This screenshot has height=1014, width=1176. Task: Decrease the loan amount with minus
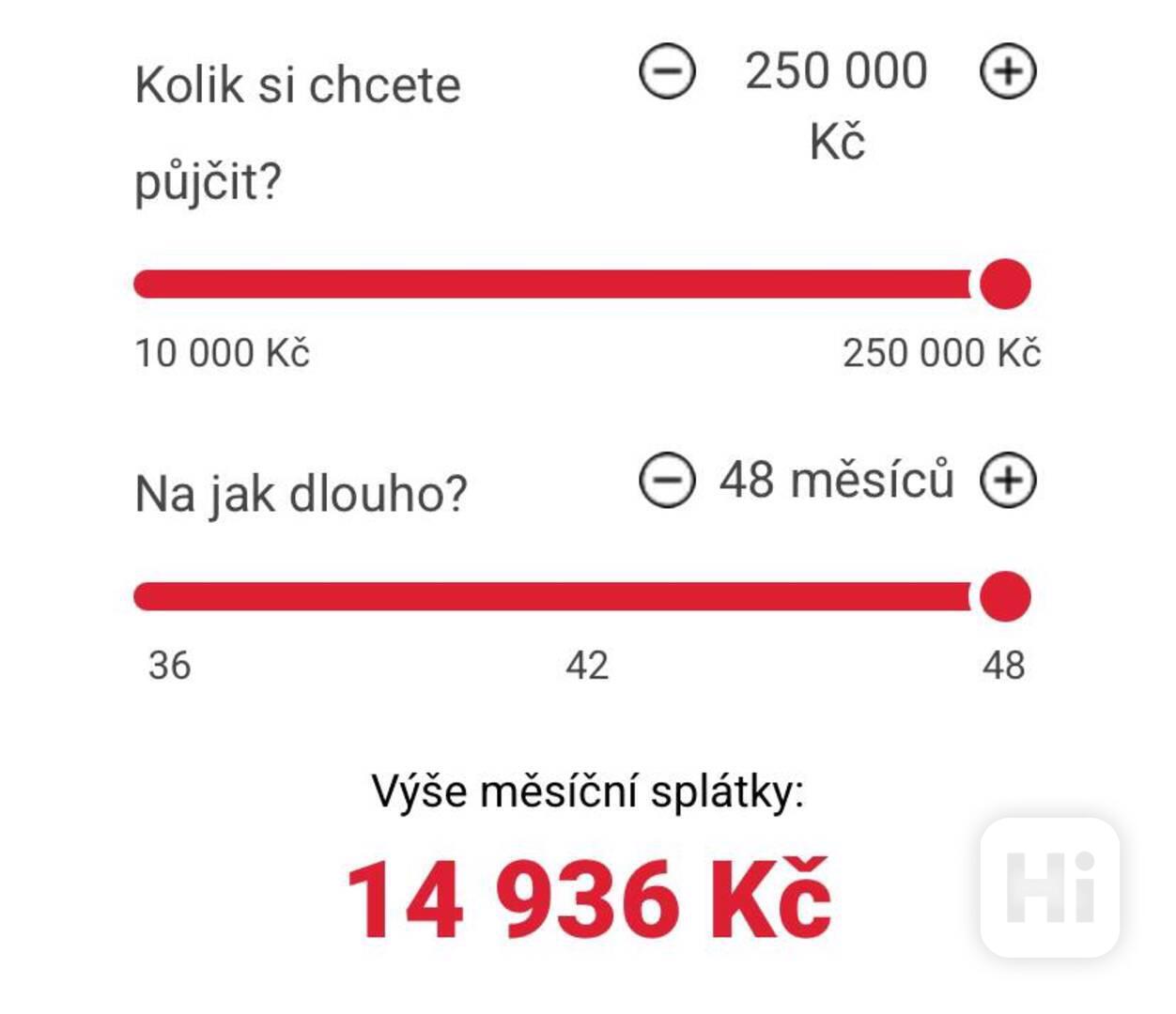pos(667,72)
